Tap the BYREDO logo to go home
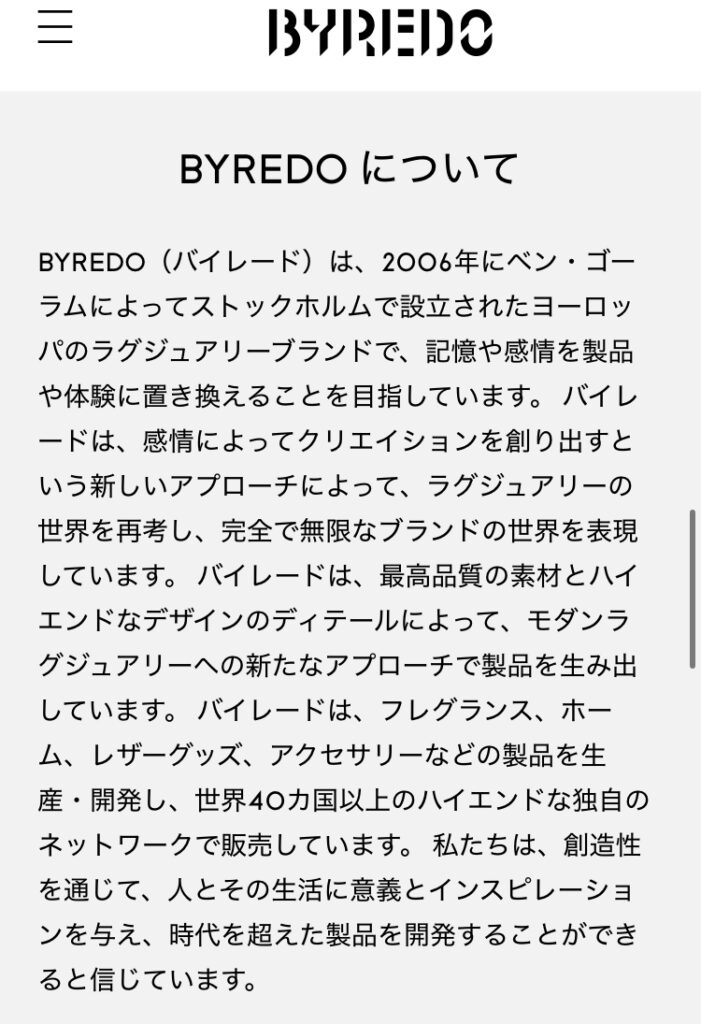The image size is (701, 1024). pyautogui.click(x=380, y=33)
